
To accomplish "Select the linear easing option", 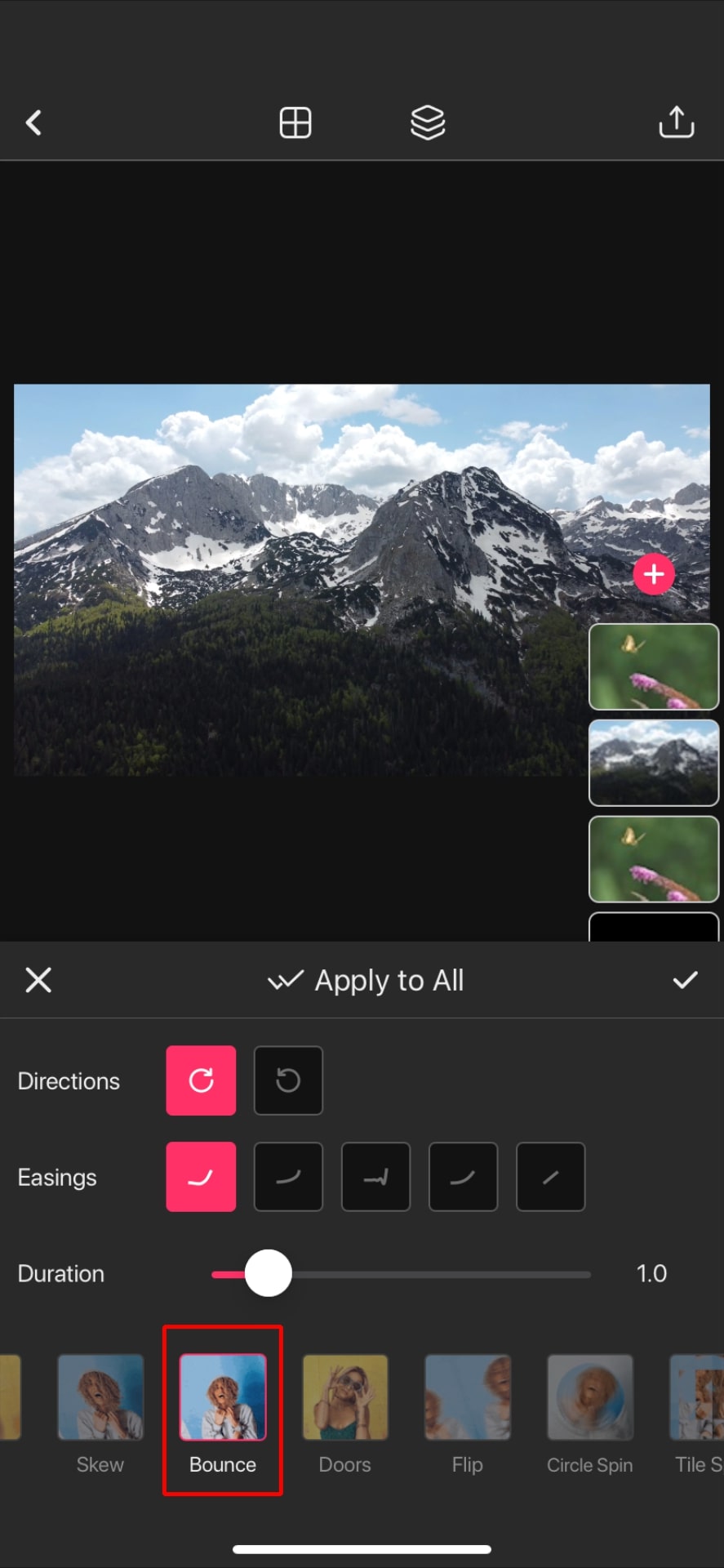I will [550, 1177].
